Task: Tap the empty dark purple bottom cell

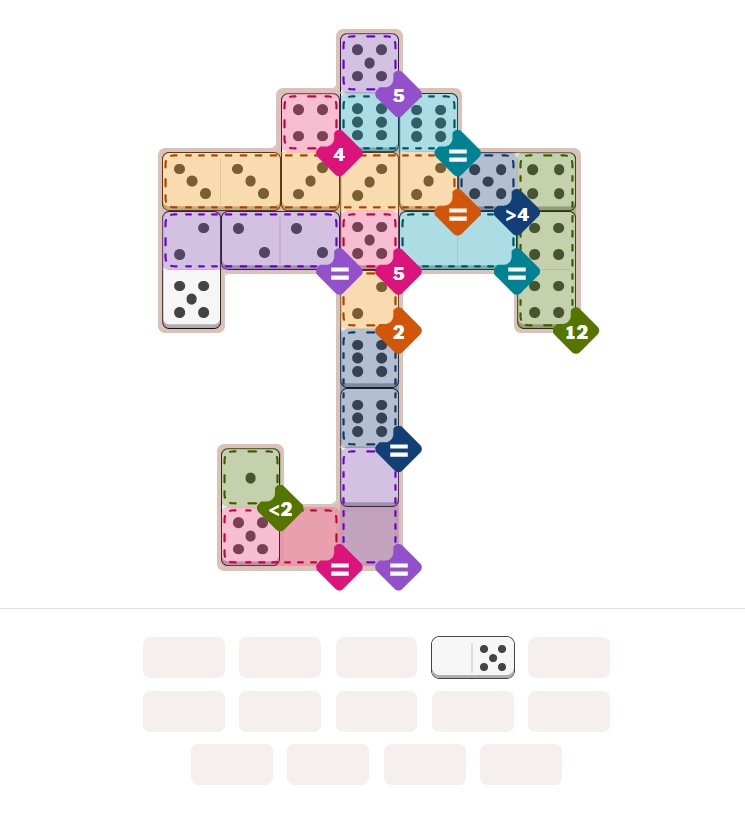Action: tap(369, 535)
